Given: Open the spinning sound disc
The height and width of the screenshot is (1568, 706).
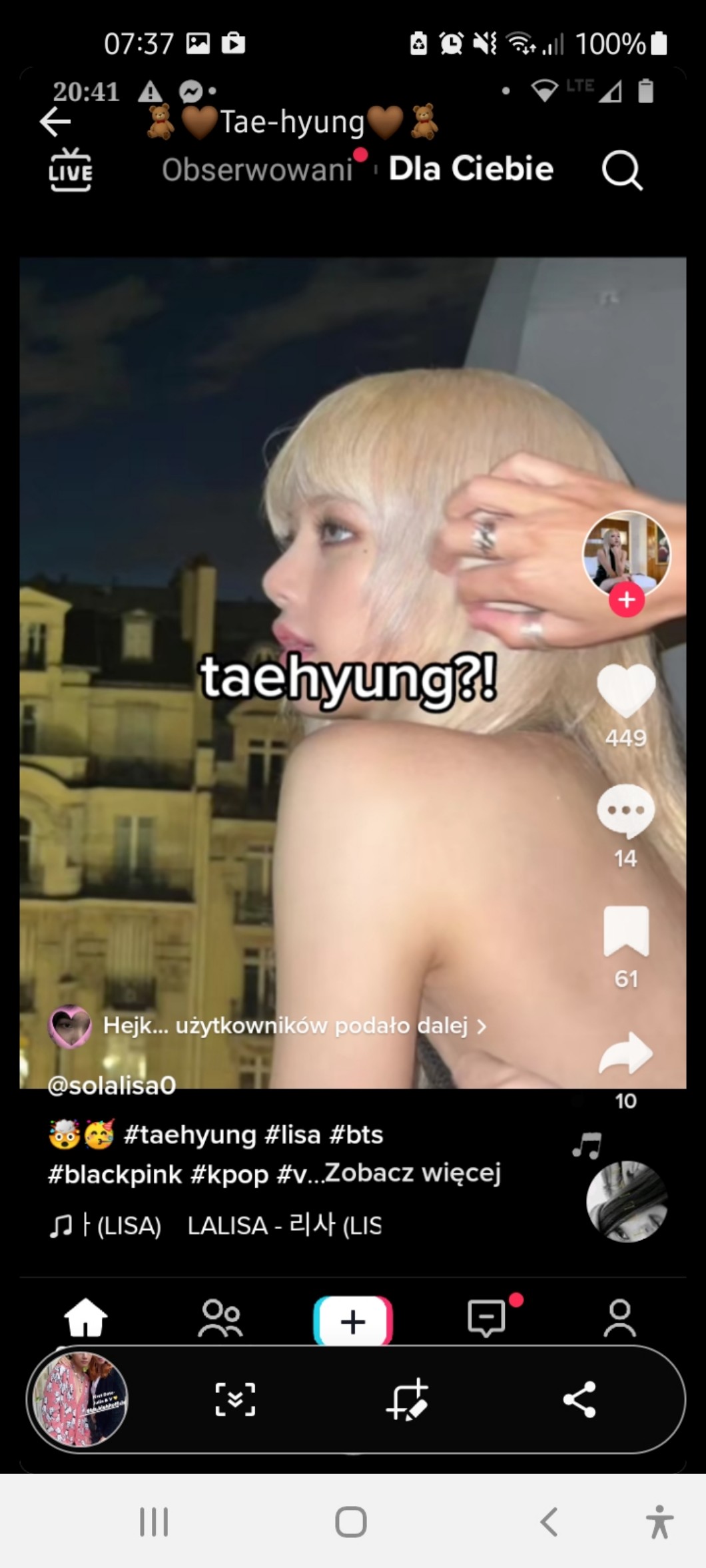Looking at the screenshot, I should coord(626,1201).
